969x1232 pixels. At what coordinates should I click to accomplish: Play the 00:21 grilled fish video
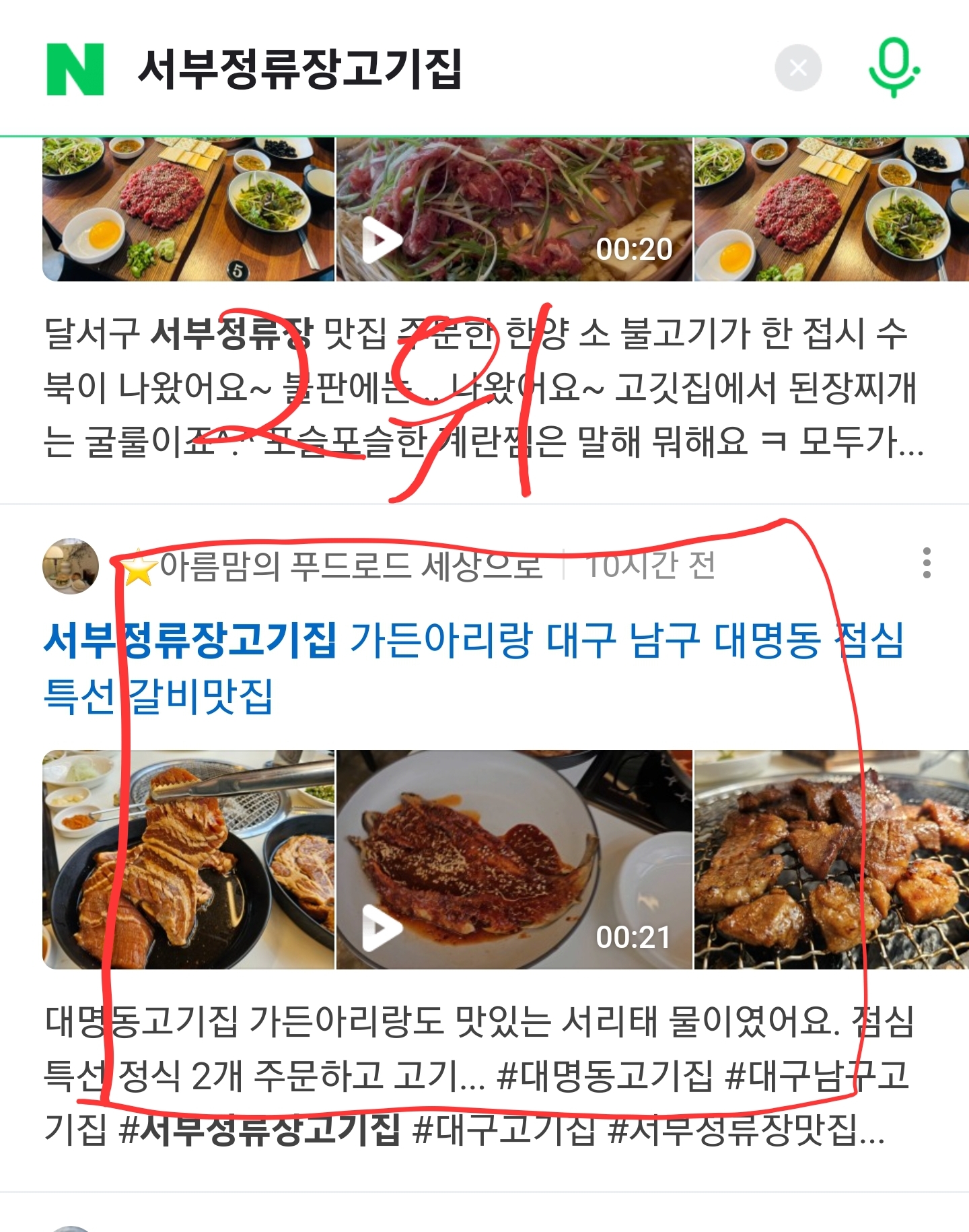(x=514, y=860)
